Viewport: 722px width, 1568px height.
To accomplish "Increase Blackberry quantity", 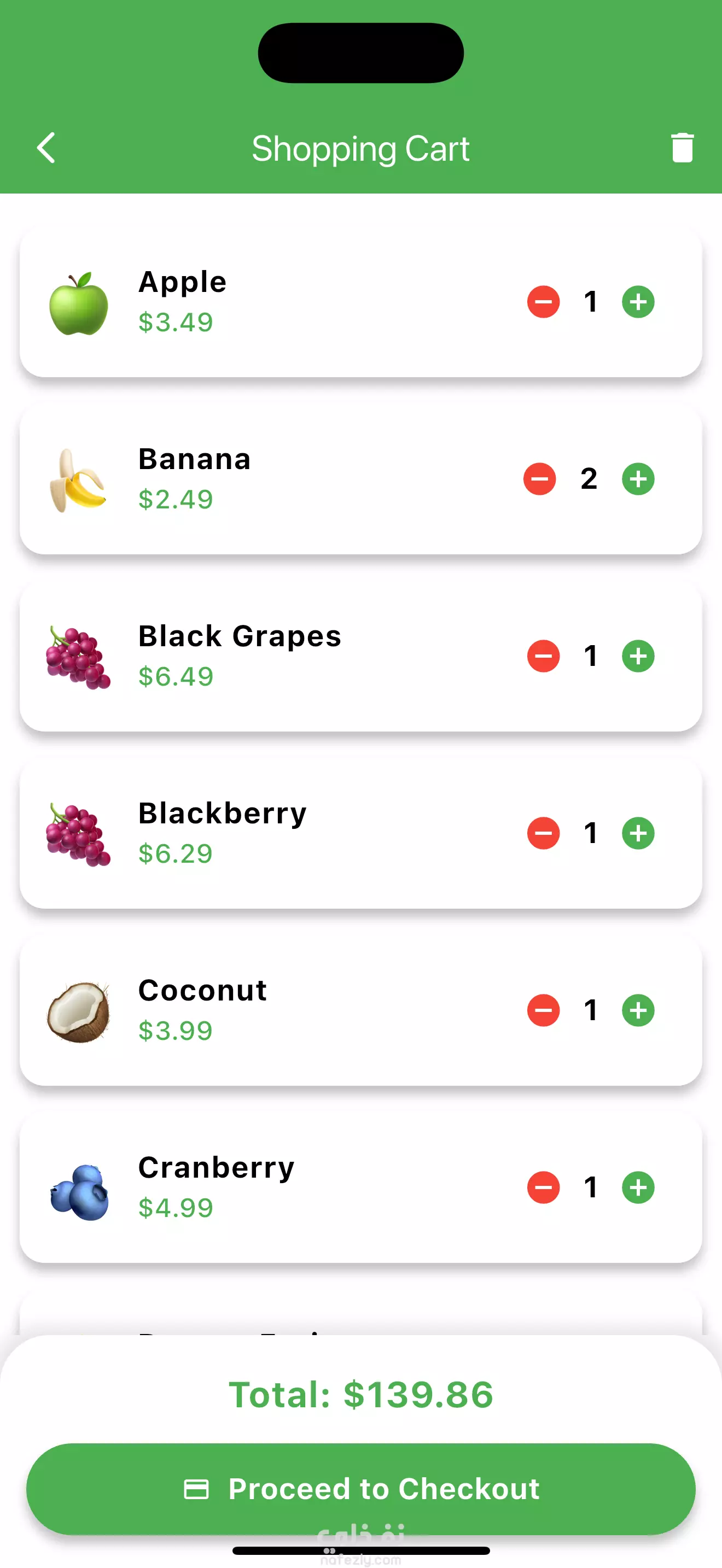I will tap(638, 833).
